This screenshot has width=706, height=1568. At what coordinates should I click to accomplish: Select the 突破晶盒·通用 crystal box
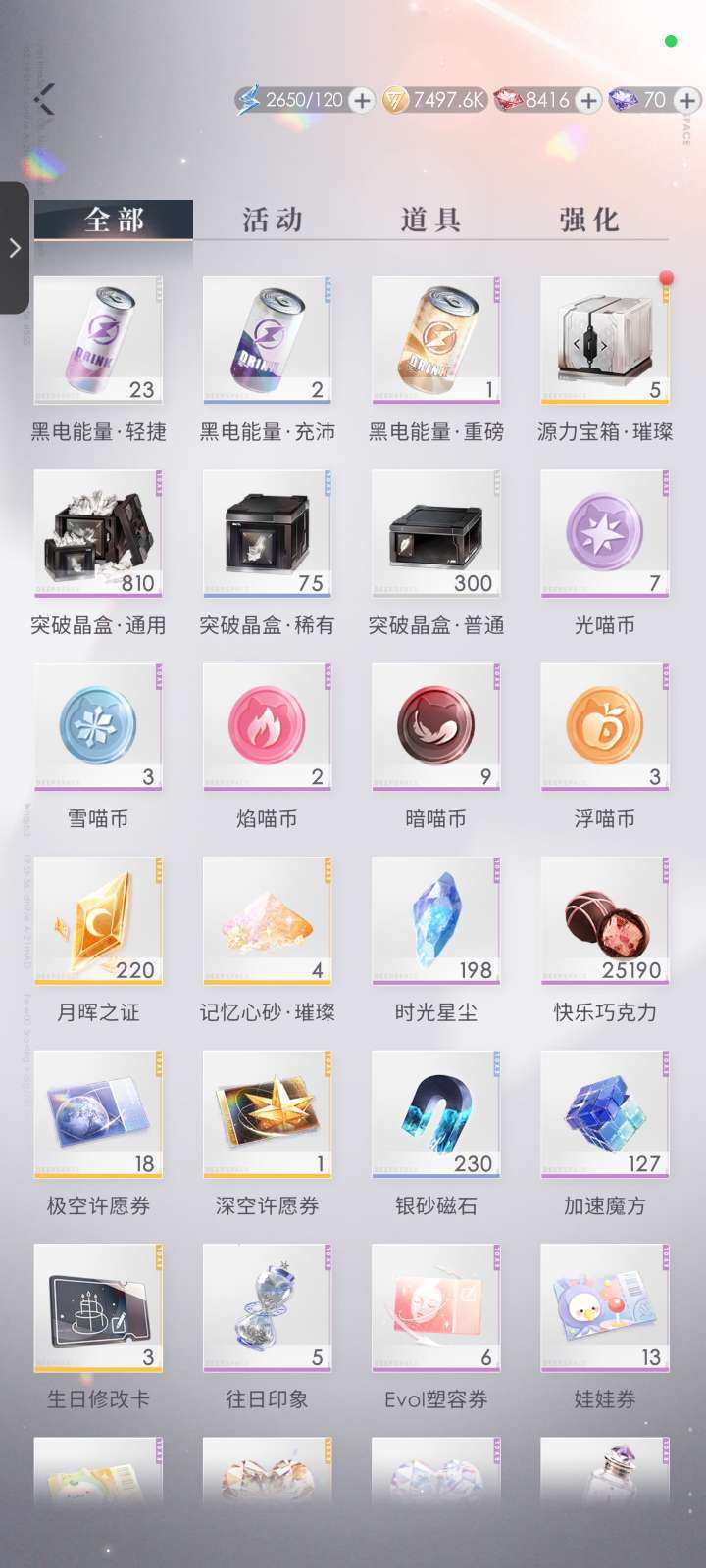click(97, 534)
